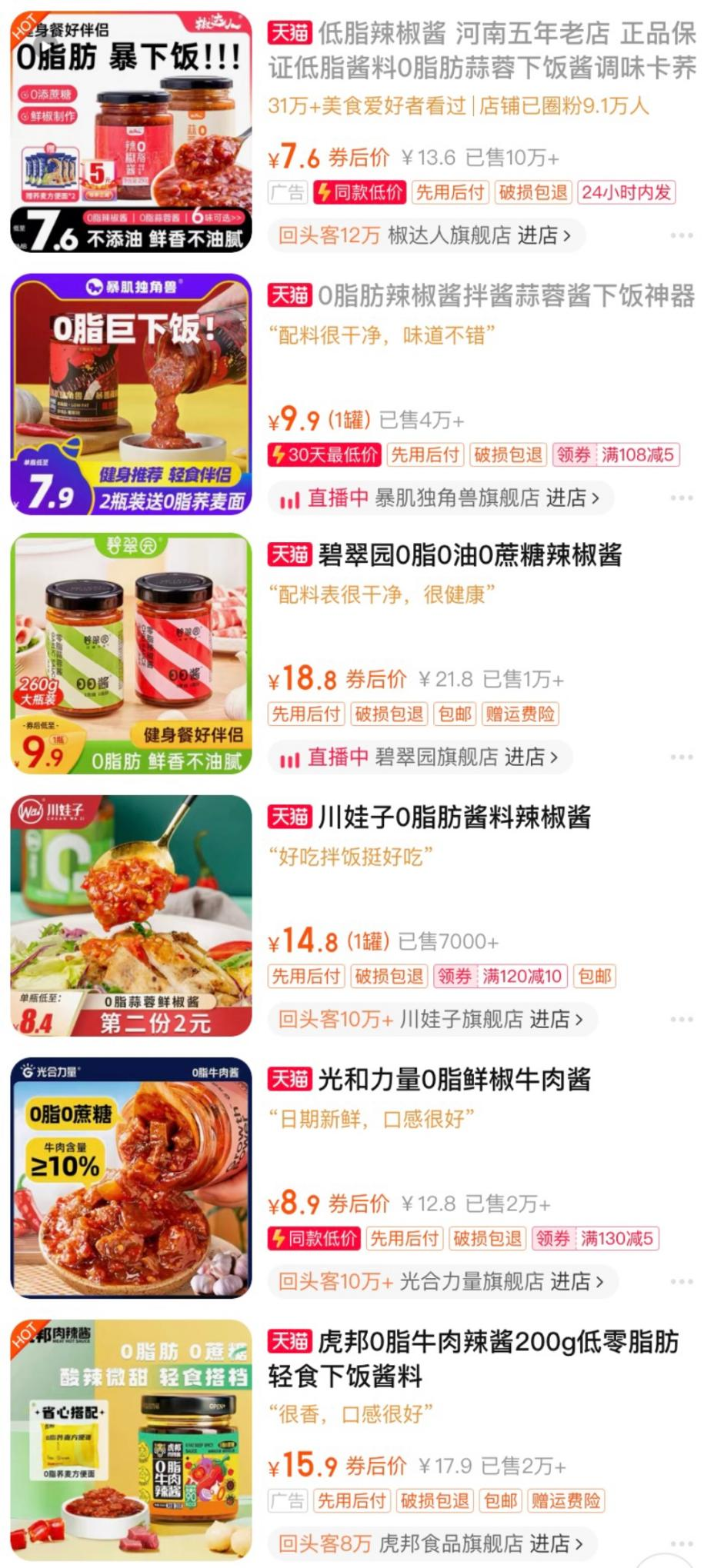
Task: Open more options for 暴肌独角兽旗舰店 listing
Action: [681, 498]
